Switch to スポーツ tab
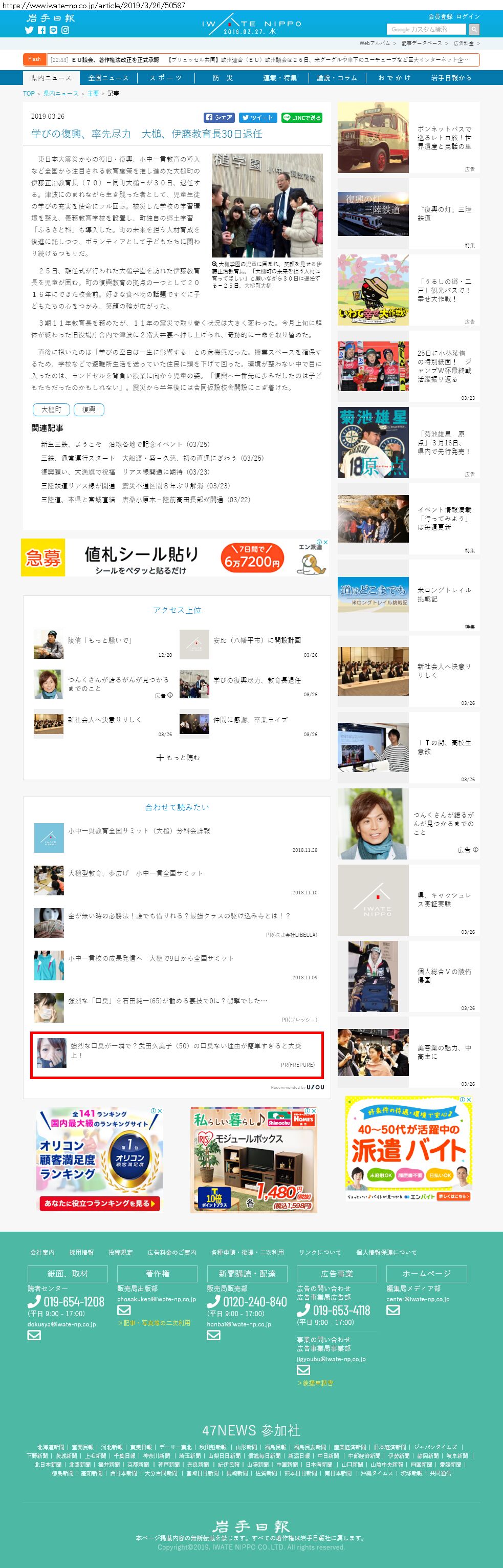The image size is (503, 1568). [165, 78]
